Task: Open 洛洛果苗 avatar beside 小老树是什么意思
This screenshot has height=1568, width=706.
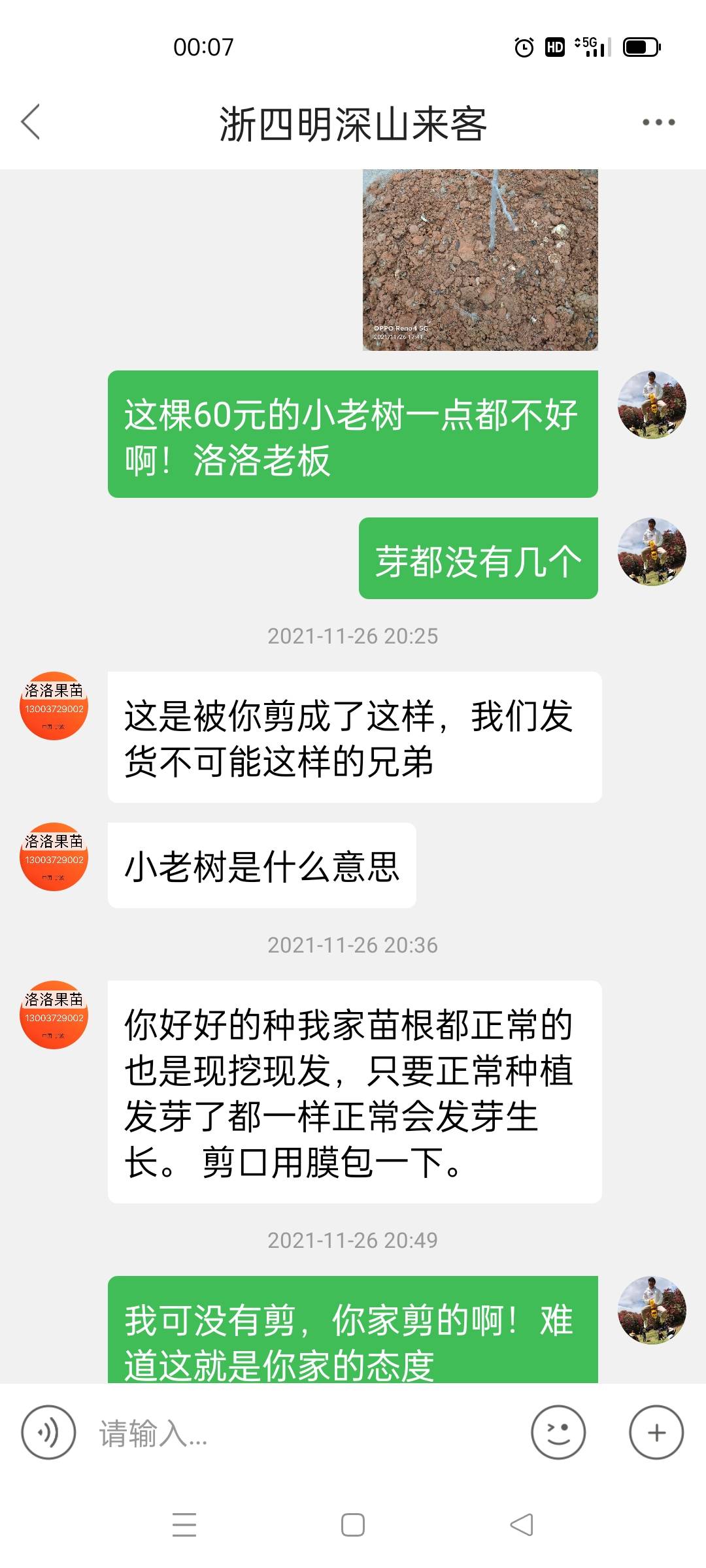Action: (x=54, y=857)
